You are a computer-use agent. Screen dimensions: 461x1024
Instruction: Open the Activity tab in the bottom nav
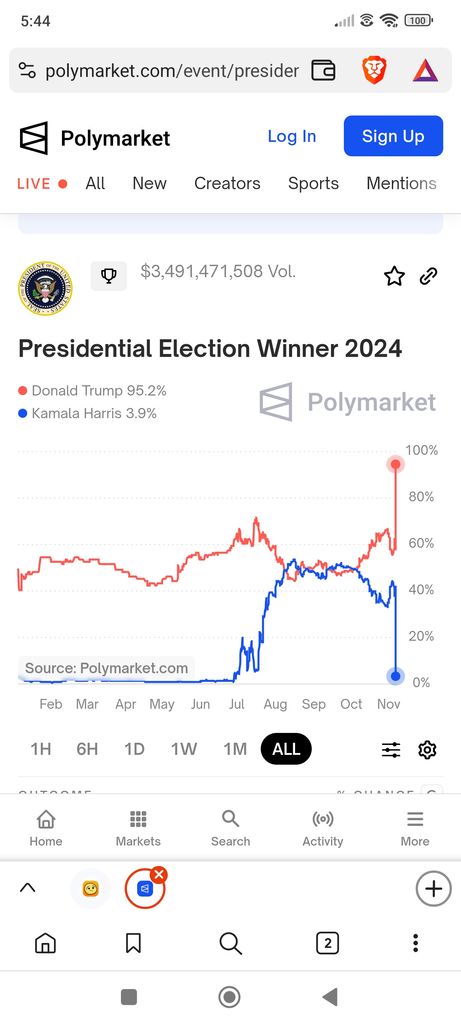pyautogui.click(x=323, y=829)
